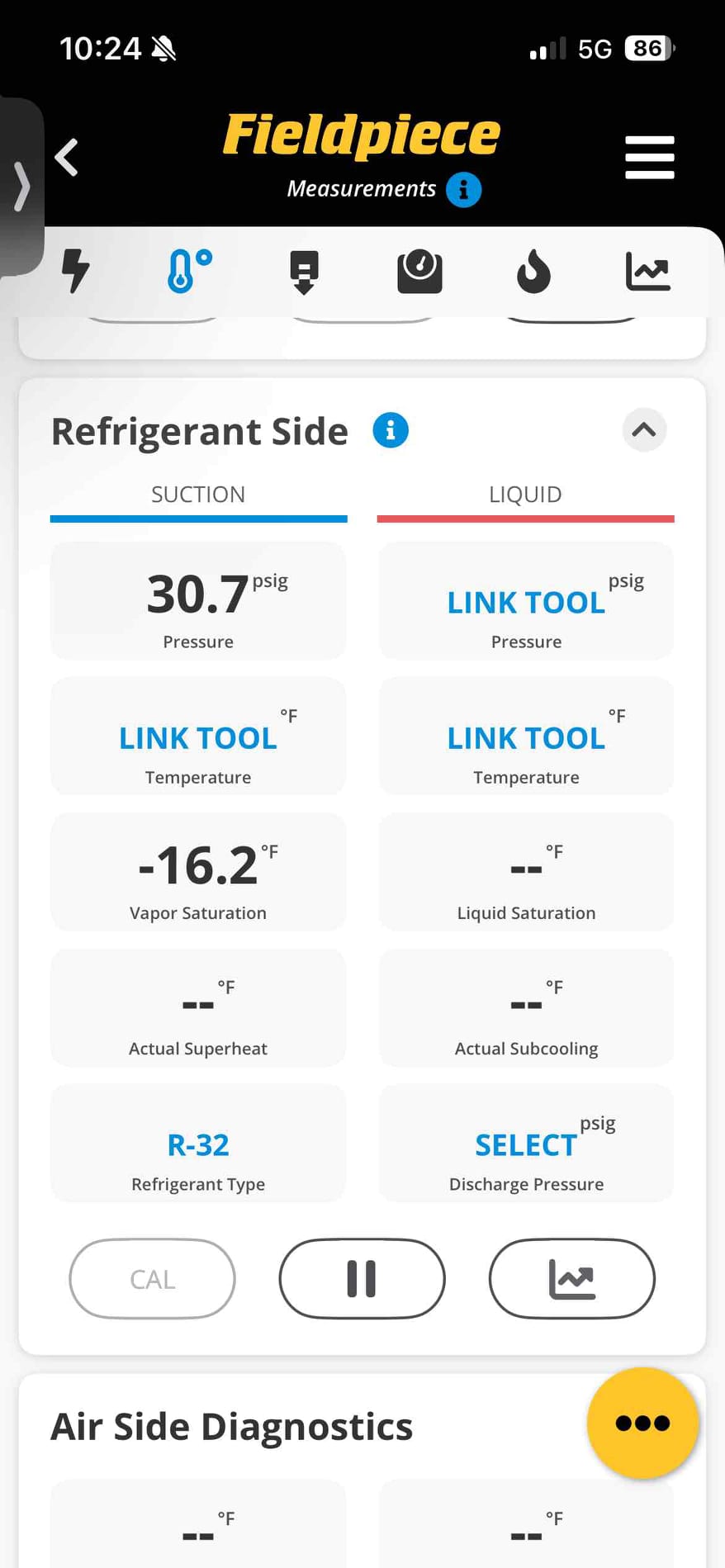
Task: Select a Discharge Pressure tool
Action: point(526,1144)
